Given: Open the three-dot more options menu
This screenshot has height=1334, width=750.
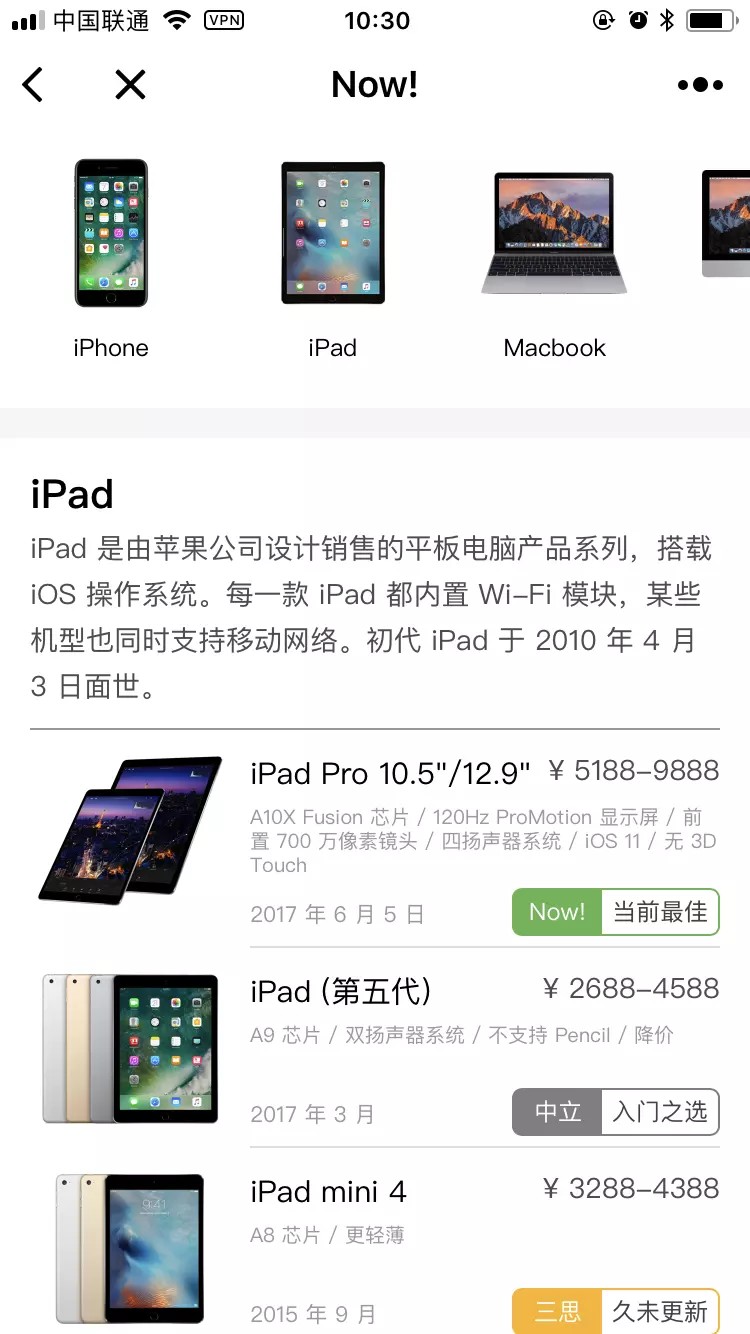Looking at the screenshot, I should pyautogui.click(x=699, y=85).
